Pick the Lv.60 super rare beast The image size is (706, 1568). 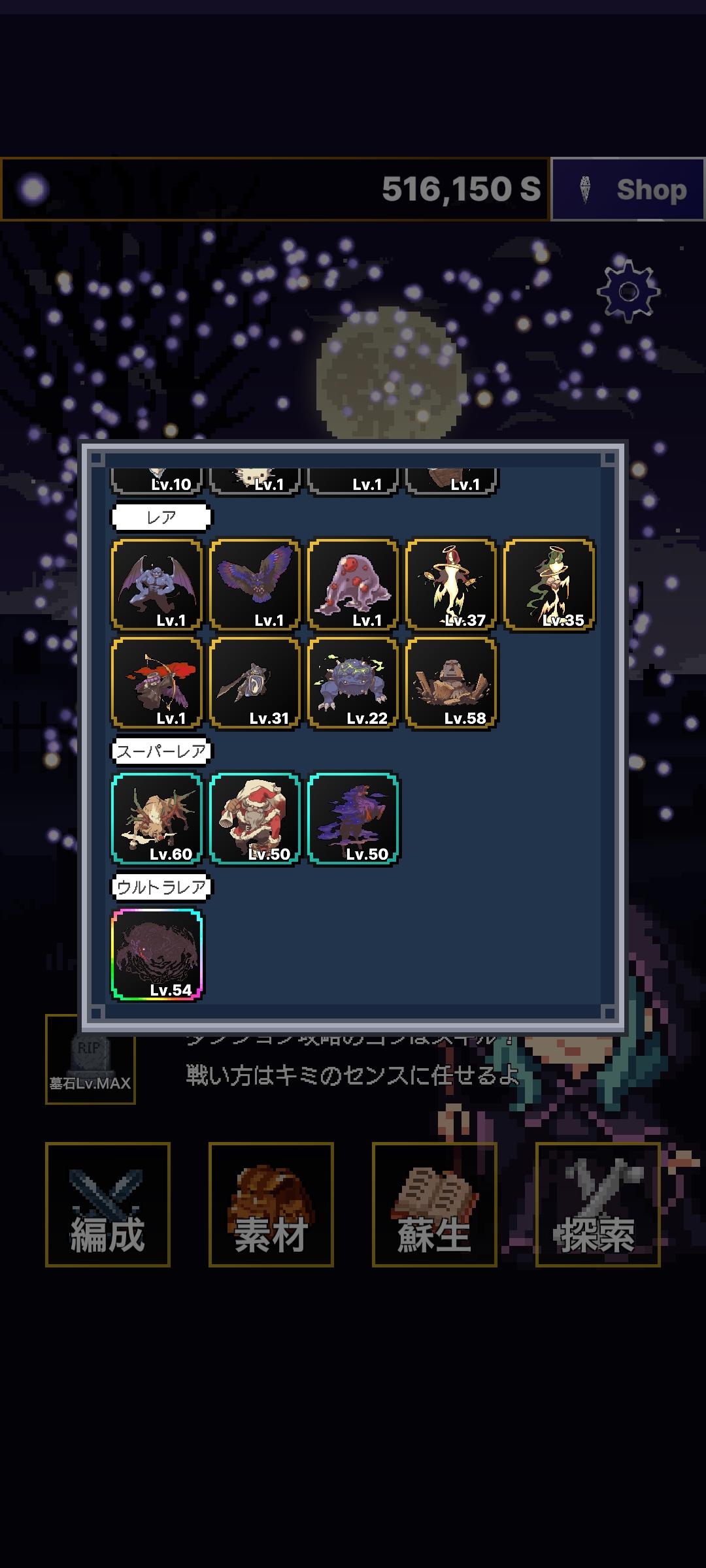tap(157, 819)
